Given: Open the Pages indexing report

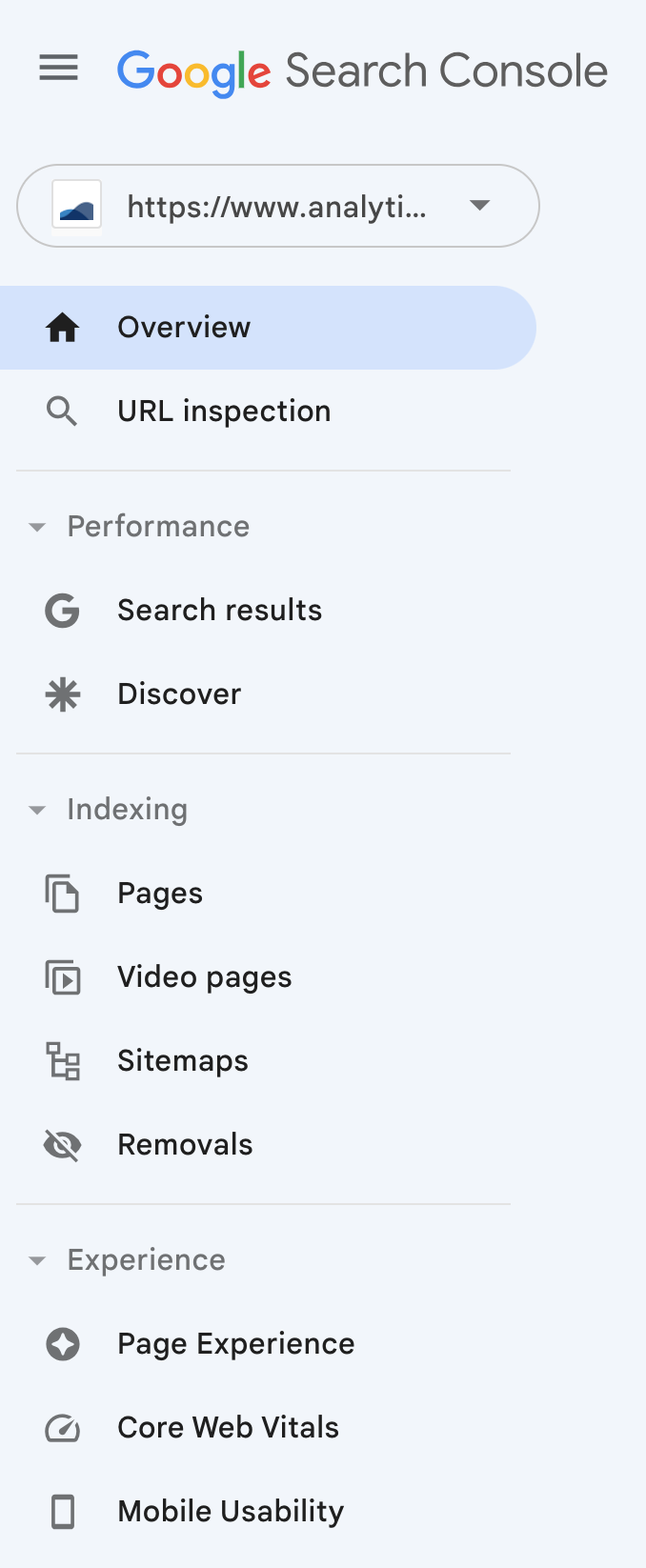Looking at the screenshot, I should pos(159,894).
